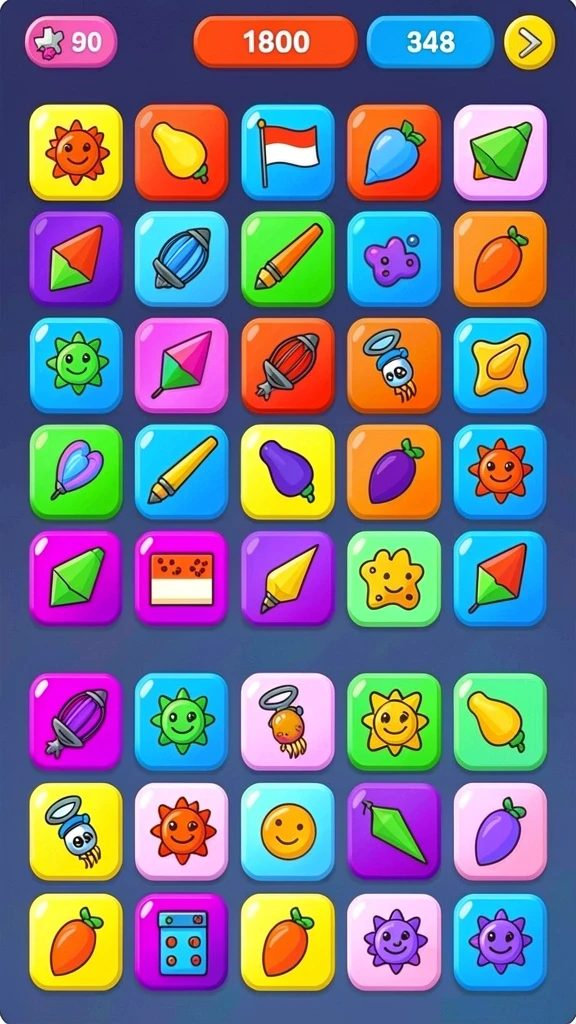Tap the purple eggplant on yellow tile
Viewport: 576px width, 1024px height.
tap(288, 472)
